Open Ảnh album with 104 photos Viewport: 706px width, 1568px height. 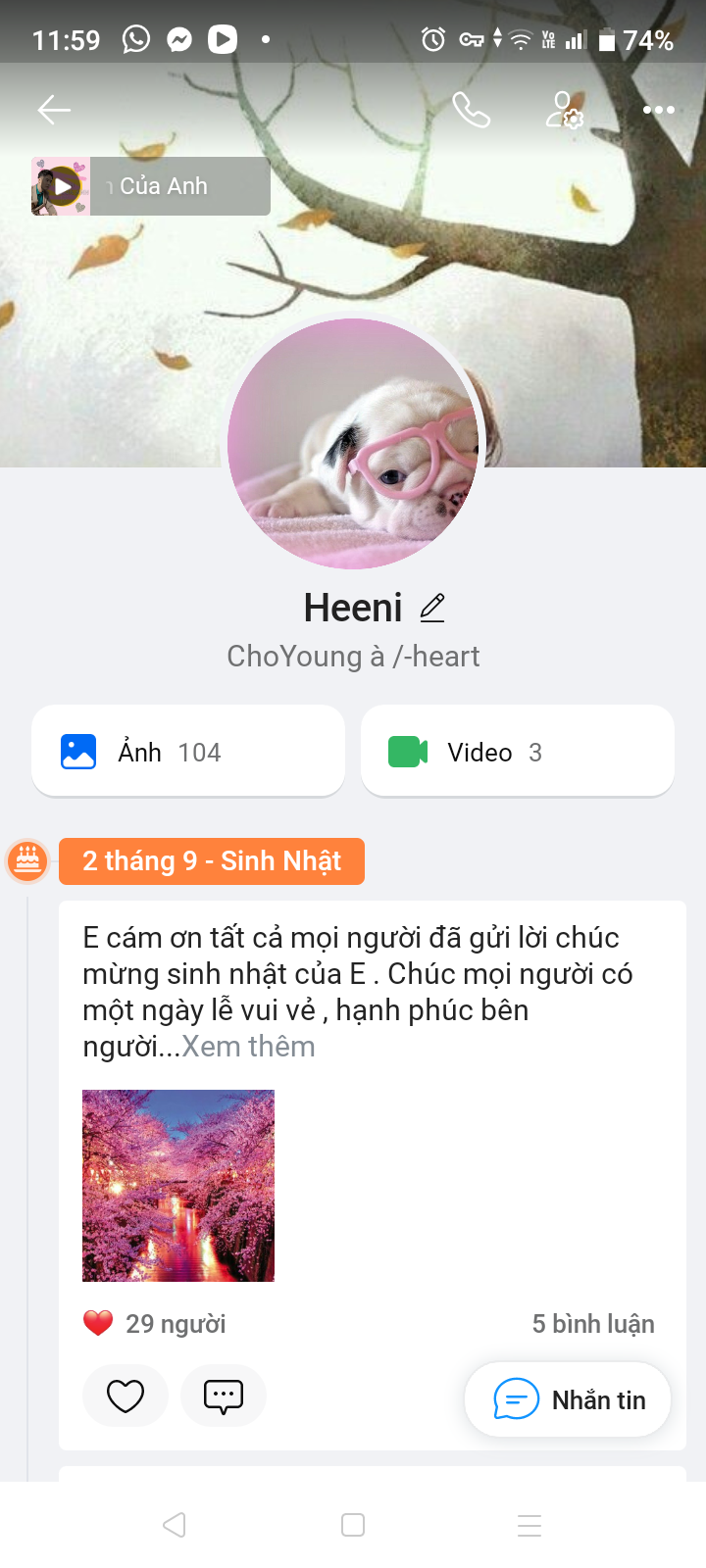tap(188, 752)
